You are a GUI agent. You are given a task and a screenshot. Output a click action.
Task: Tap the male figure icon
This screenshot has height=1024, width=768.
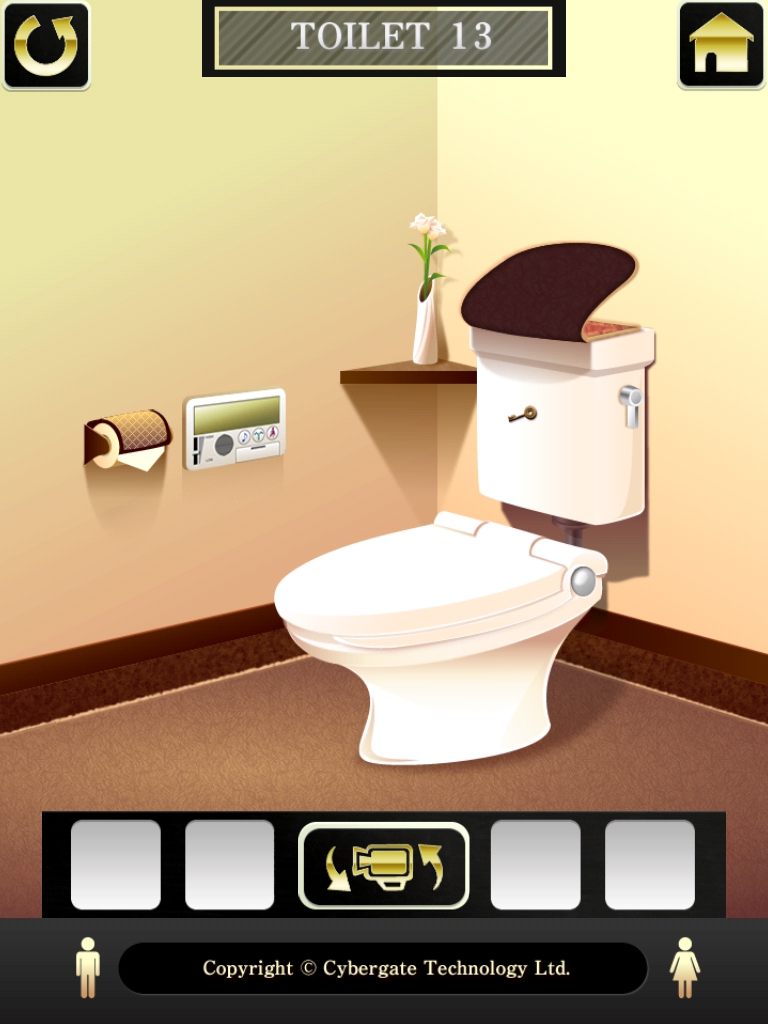[x=88, y=967]
